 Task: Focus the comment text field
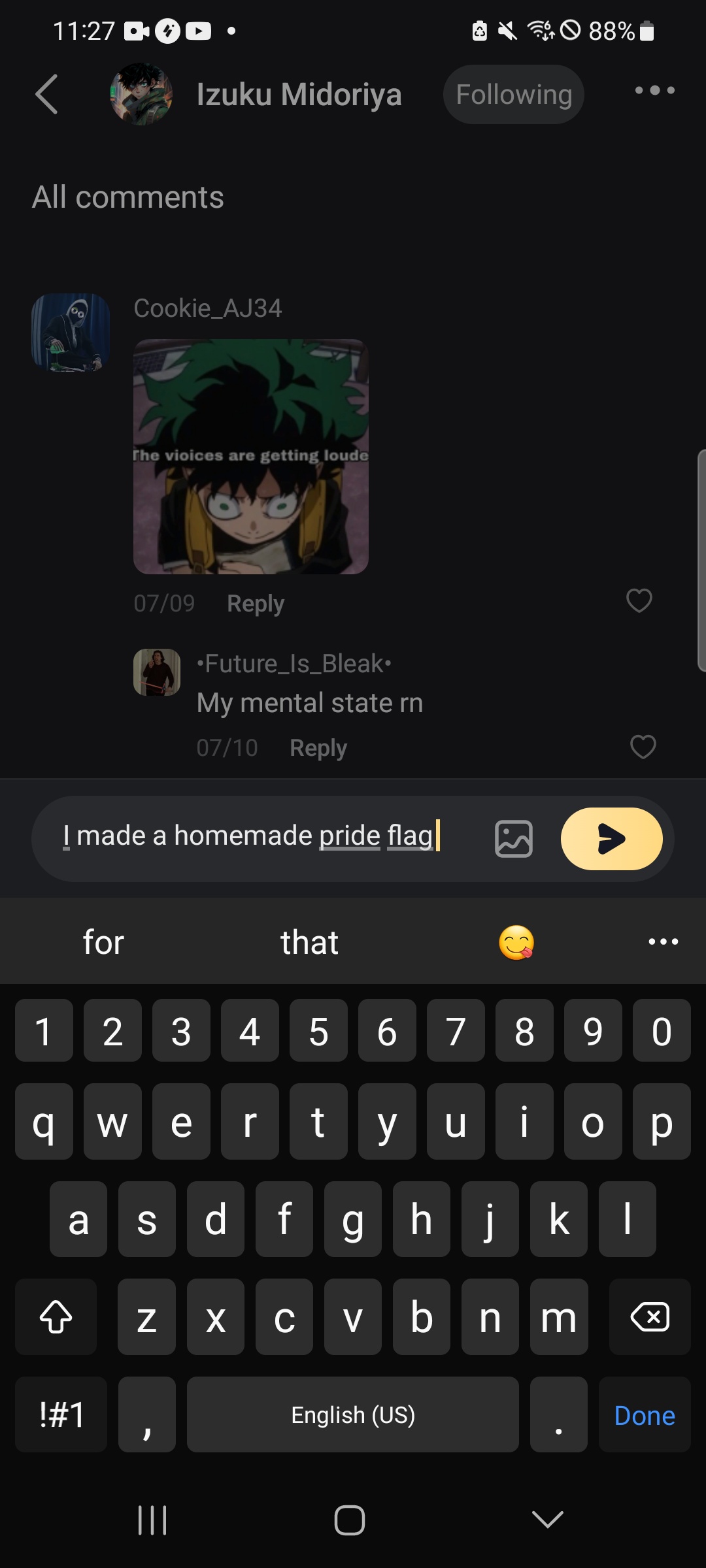[x=261, y=836]
